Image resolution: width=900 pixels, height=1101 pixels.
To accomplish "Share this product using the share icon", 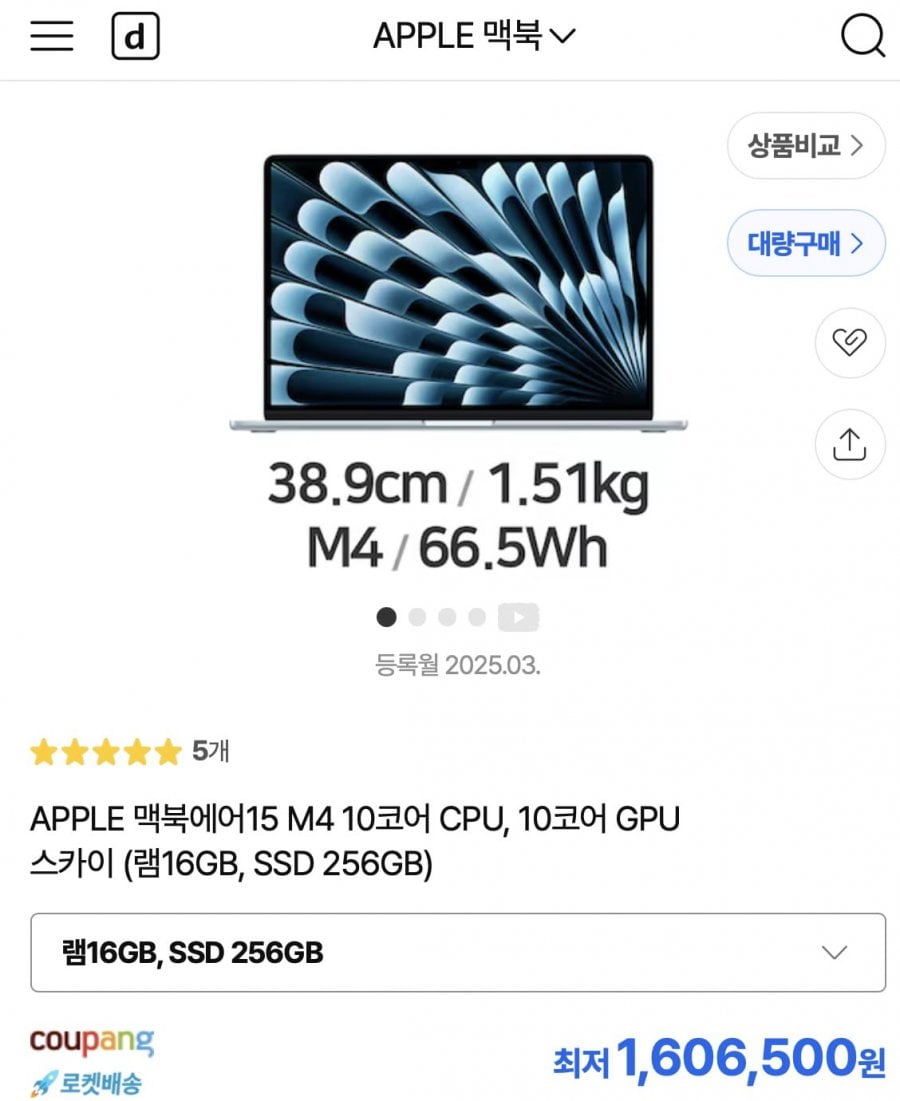I will (851, 445).
